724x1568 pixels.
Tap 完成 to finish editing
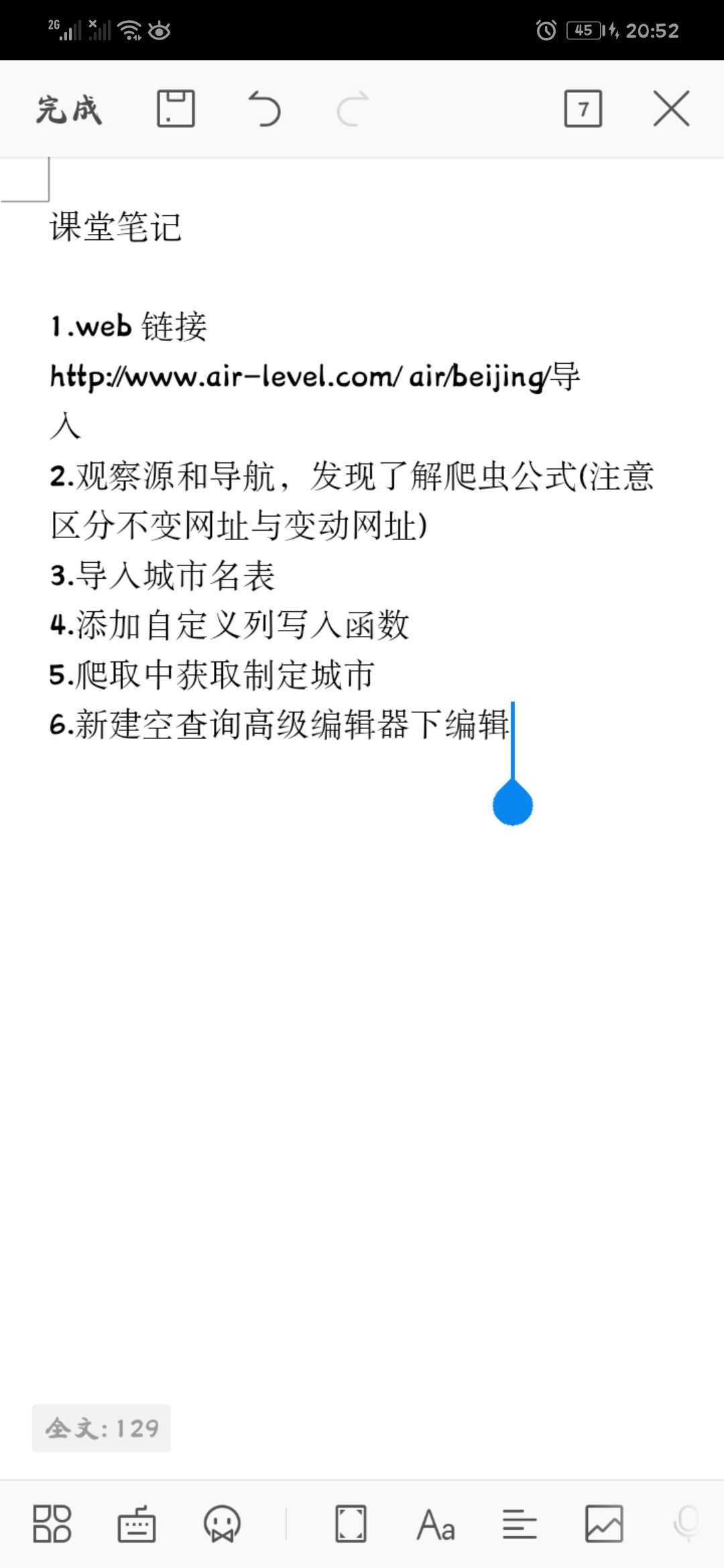68,109
